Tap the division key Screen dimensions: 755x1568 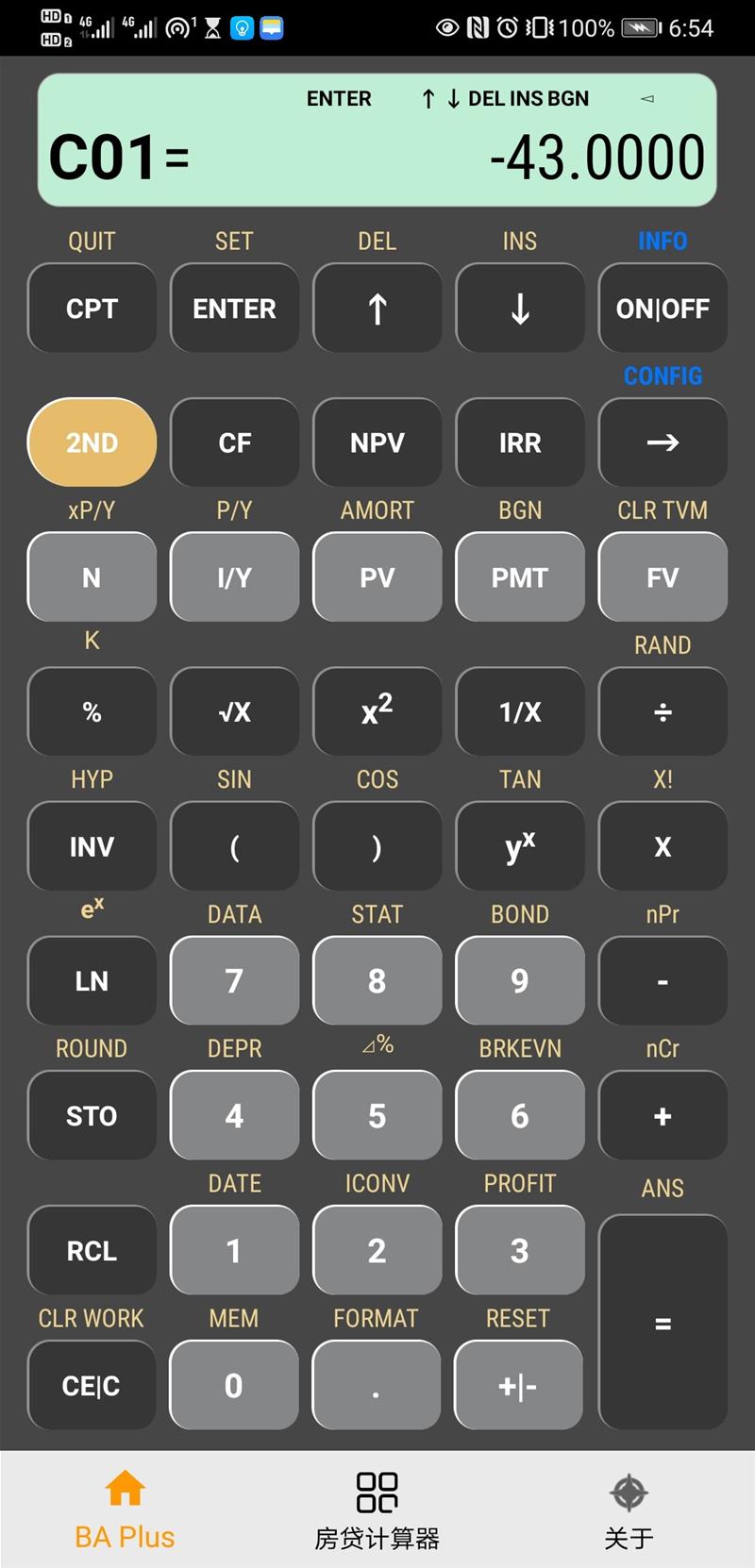(663, 711)
